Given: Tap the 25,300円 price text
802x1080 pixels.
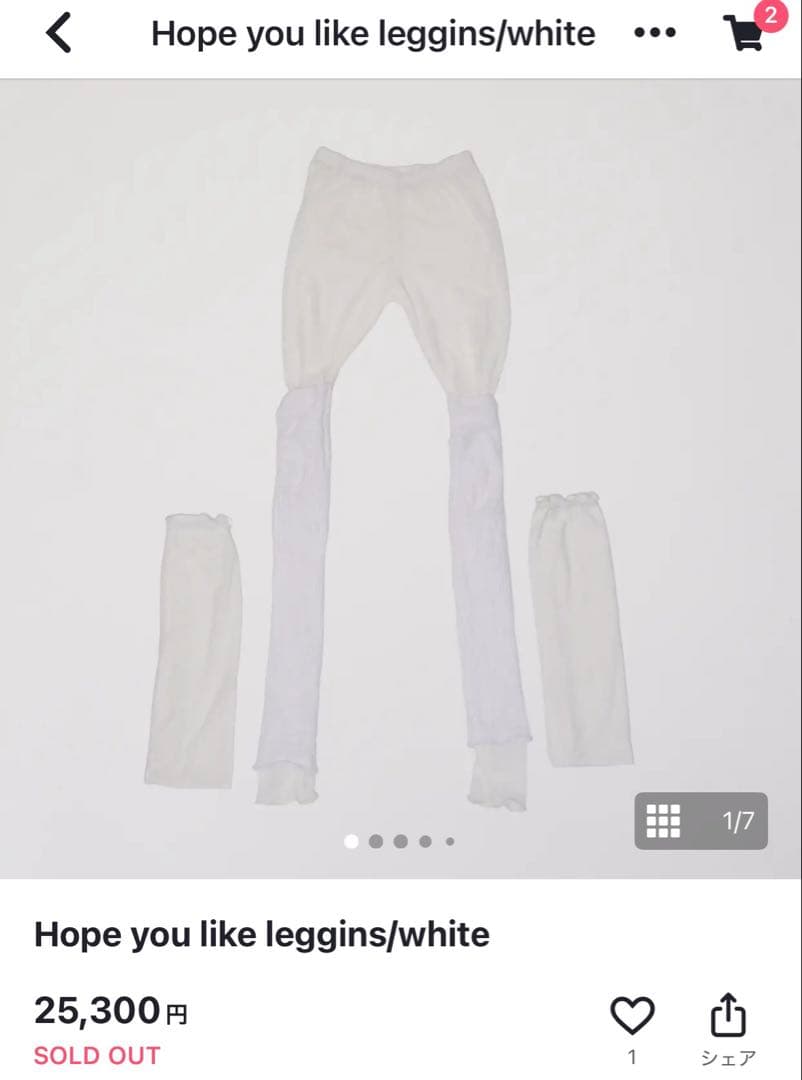Looking at the screenshot, I should tap(113, 1010).
